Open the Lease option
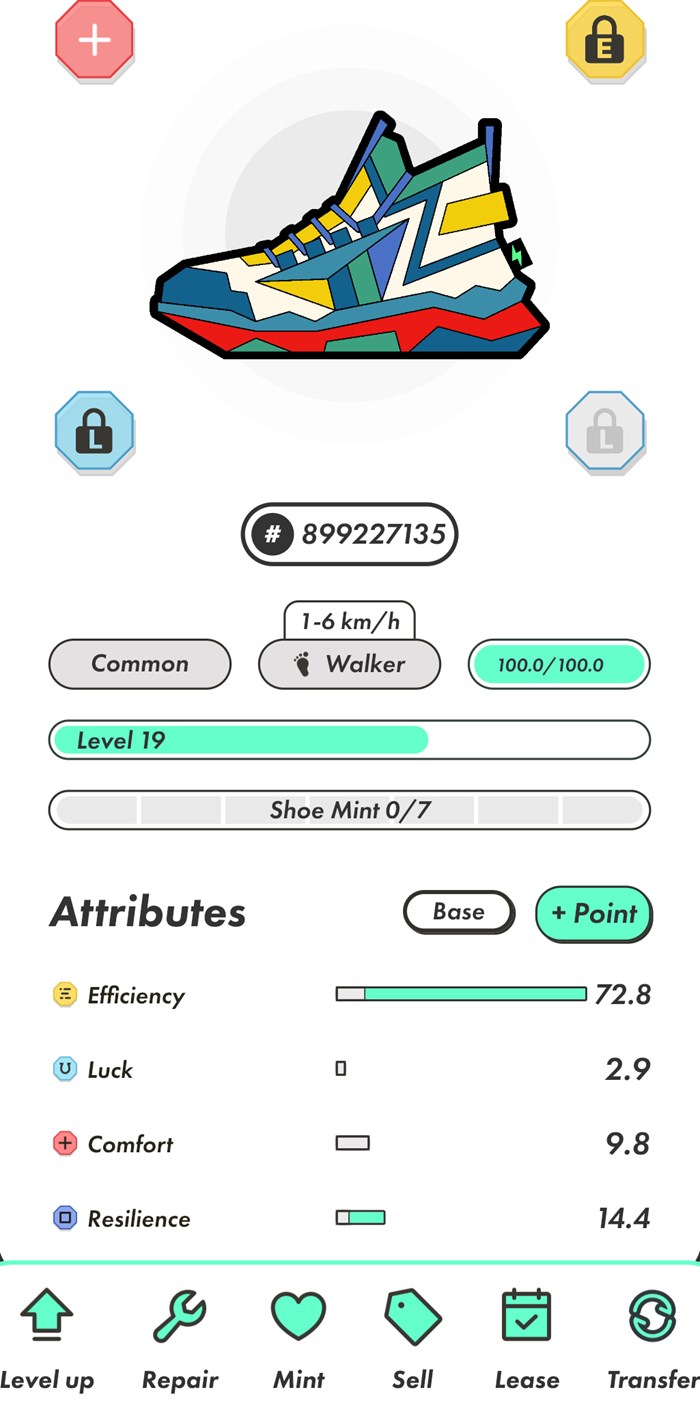The width and height of the screenshot is (700, 1418). [x=527, y=1339]
